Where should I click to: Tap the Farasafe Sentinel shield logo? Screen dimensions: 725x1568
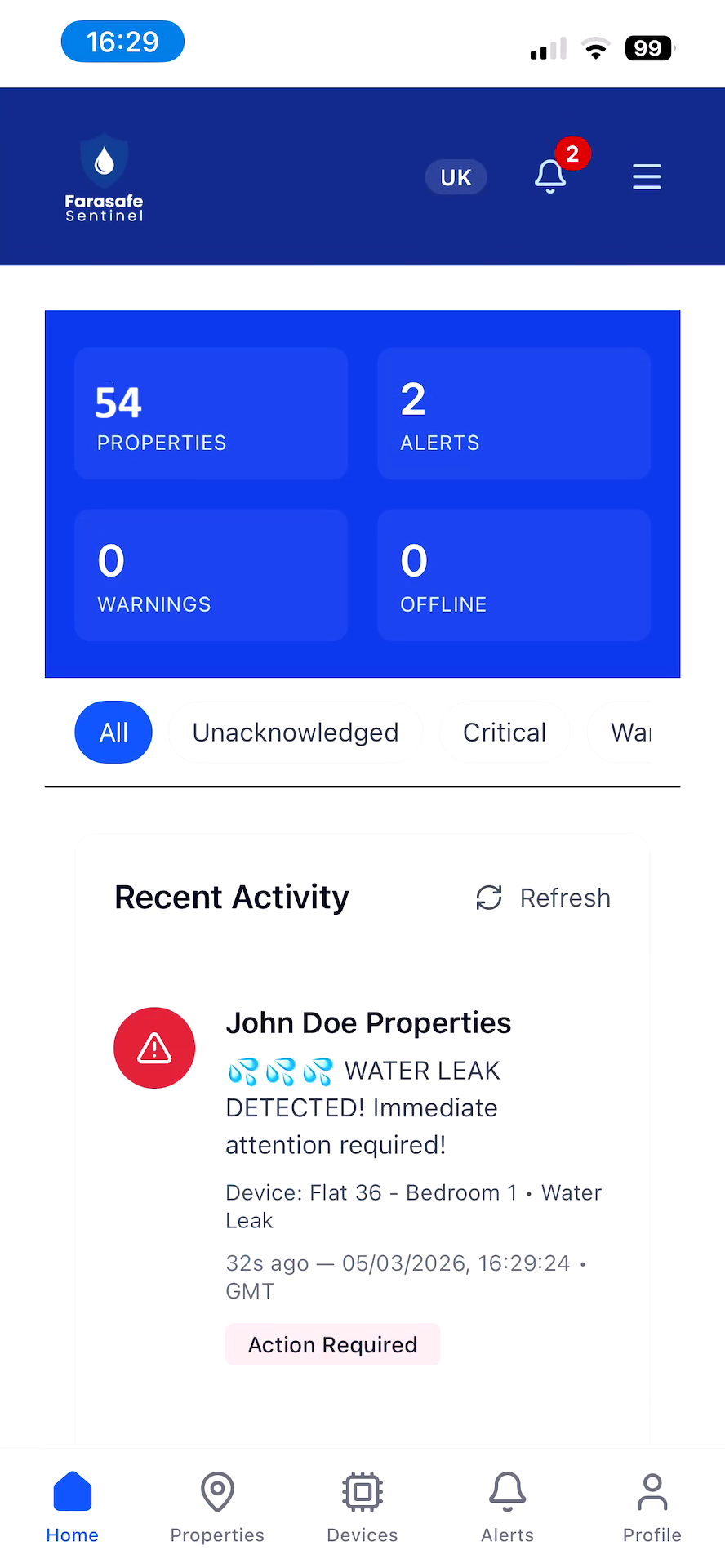104,176
